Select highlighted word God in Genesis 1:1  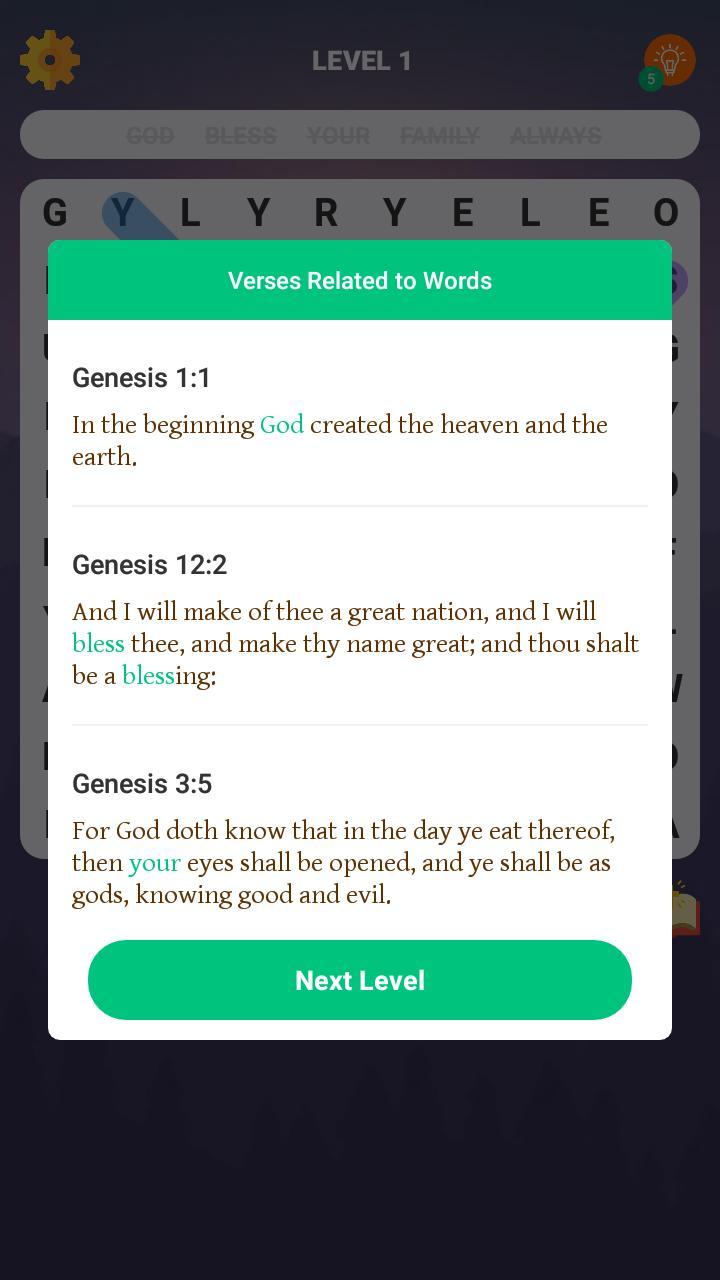pyautogui.click(x=285, y=424)
